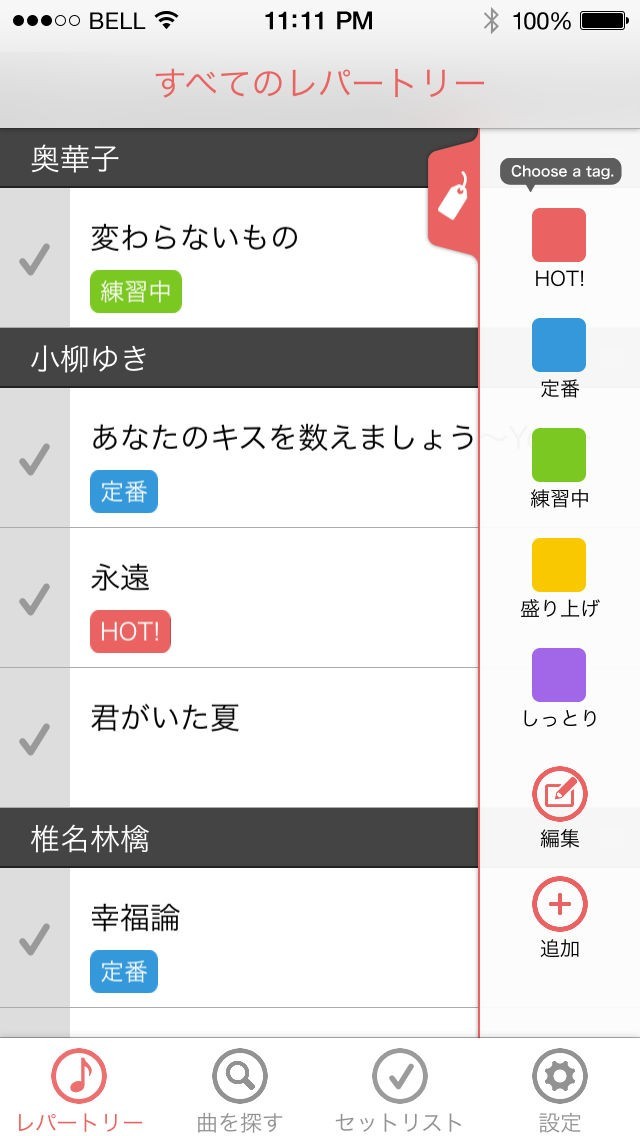Toggle the checkmark for 変わらないもの
The height and width of the screenshot is (1136, 640).
coord(35,259)
